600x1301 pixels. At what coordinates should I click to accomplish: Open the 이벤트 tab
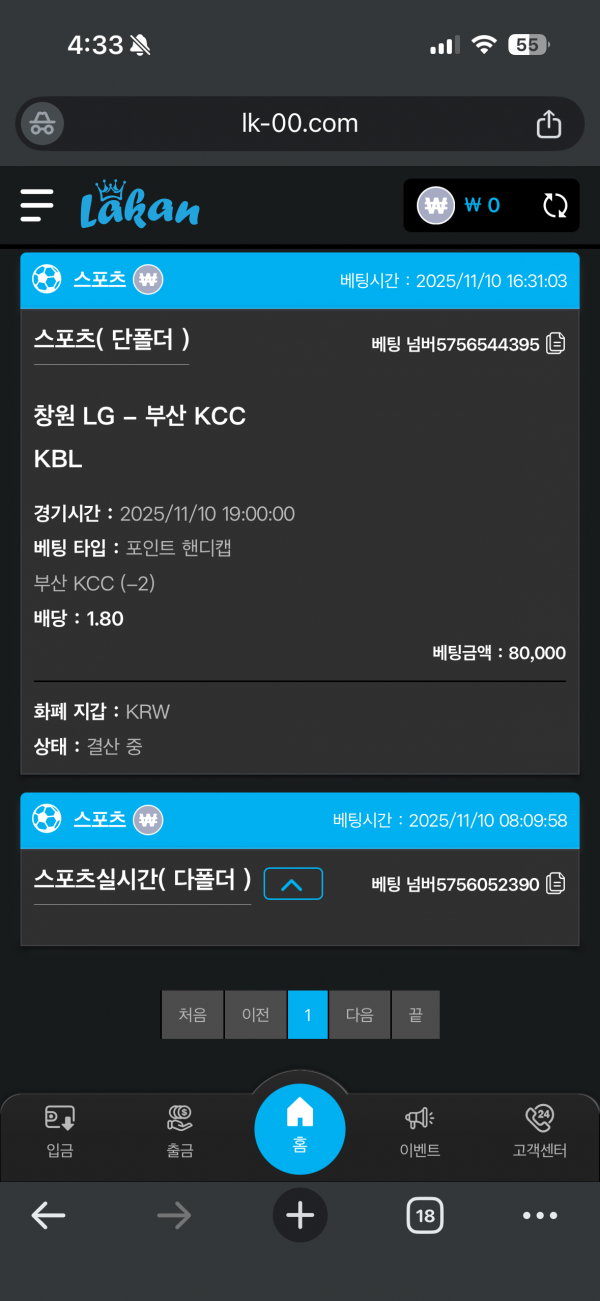tap(420, 1131)
